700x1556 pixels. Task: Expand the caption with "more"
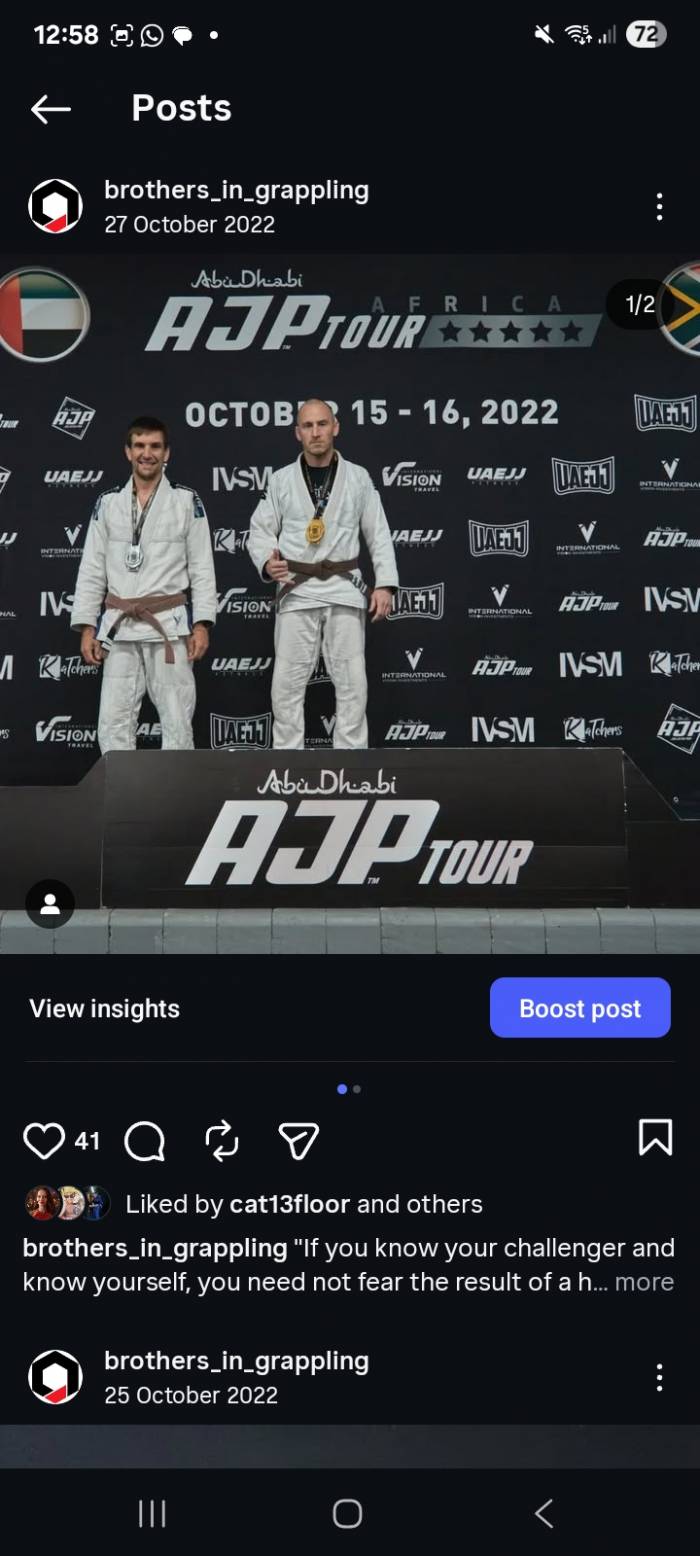coord(644,1282)
